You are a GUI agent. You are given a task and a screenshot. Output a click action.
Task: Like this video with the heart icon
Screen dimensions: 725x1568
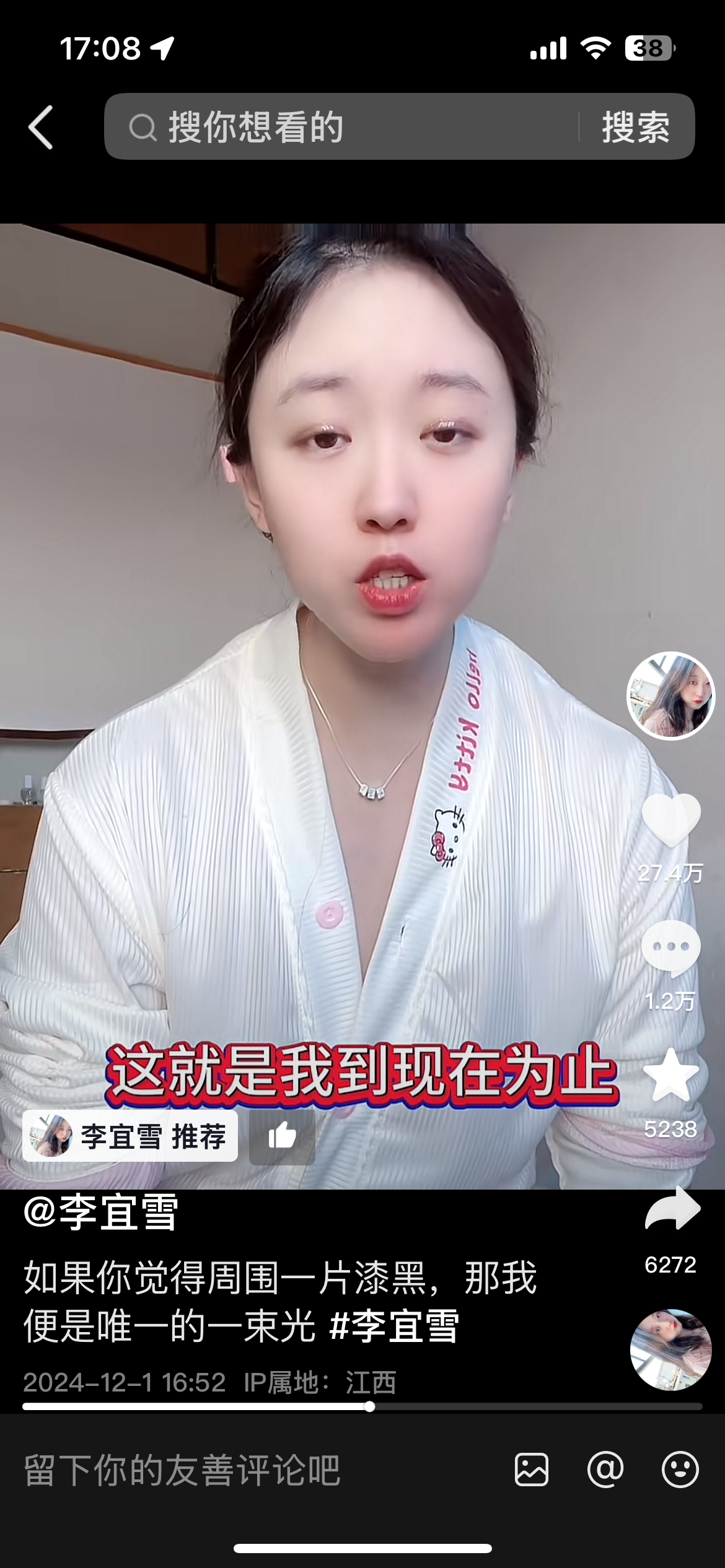[671, 820]
